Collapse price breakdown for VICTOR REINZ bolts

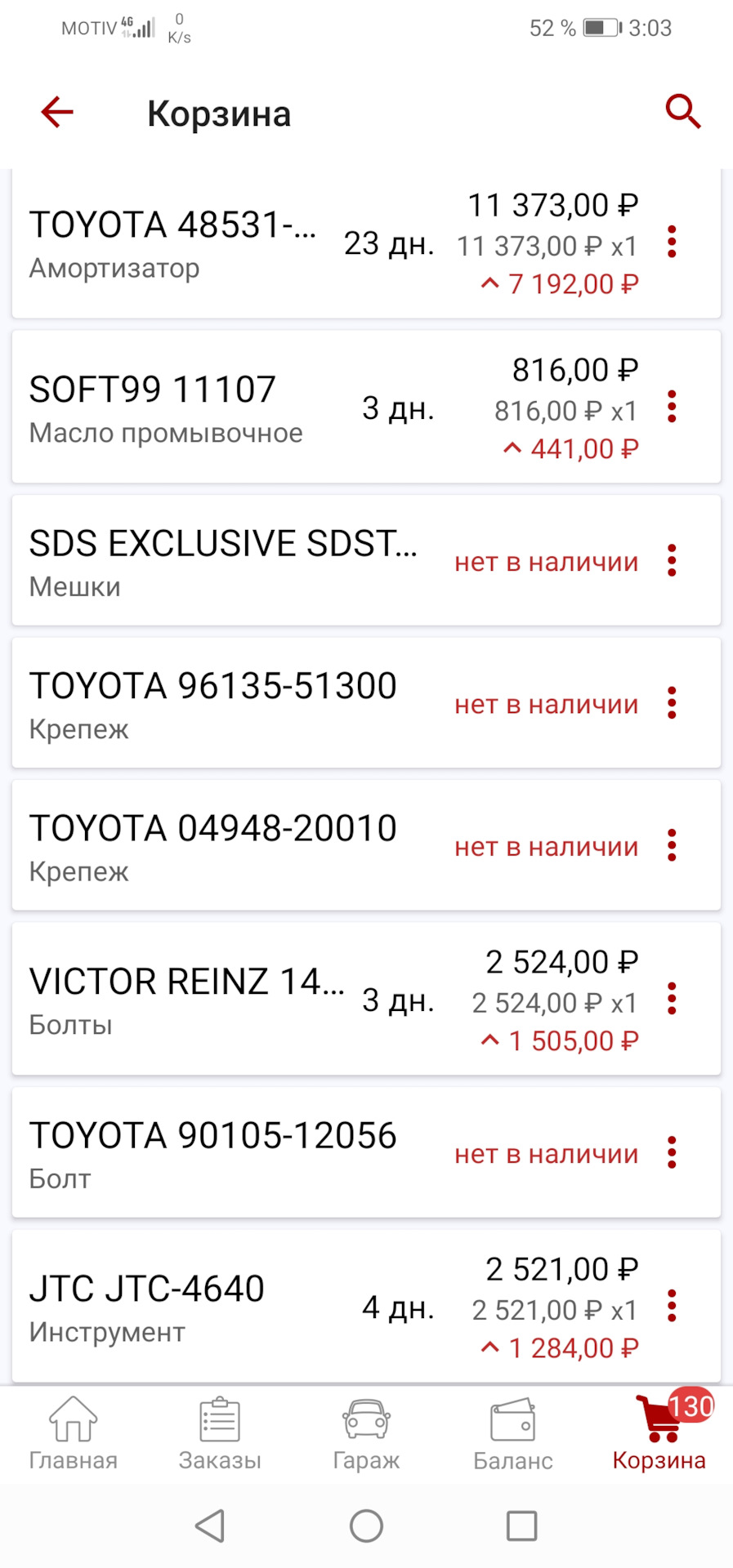490,1040
